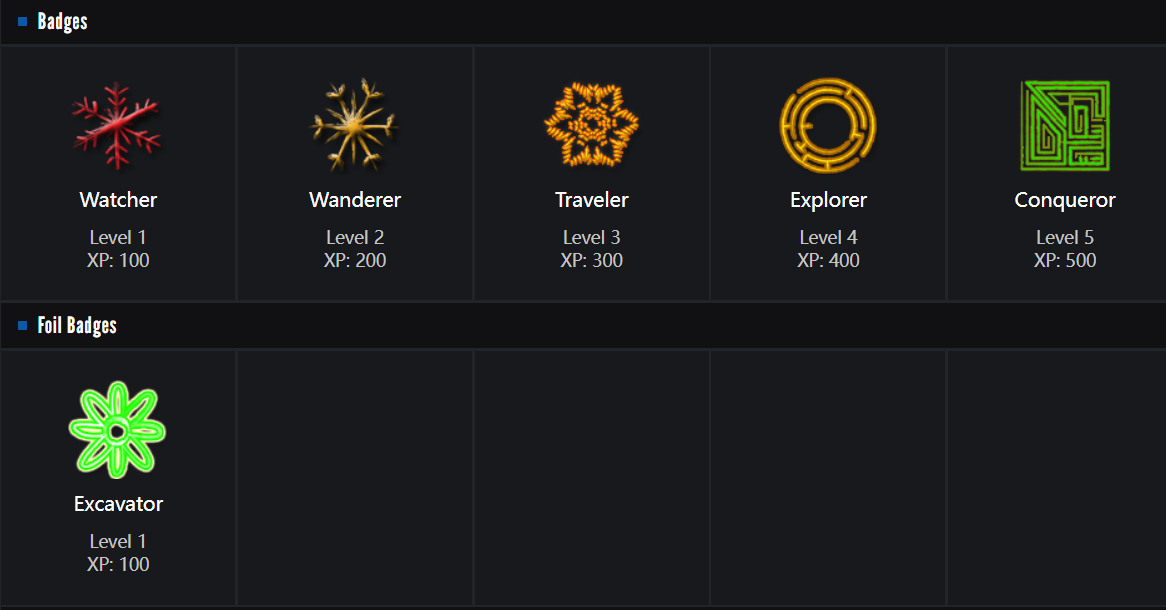Select the Wanderer level 2 badge
Image resolution: width=1166 pixels, height=610 pixels.
click(x=355, y=172)
